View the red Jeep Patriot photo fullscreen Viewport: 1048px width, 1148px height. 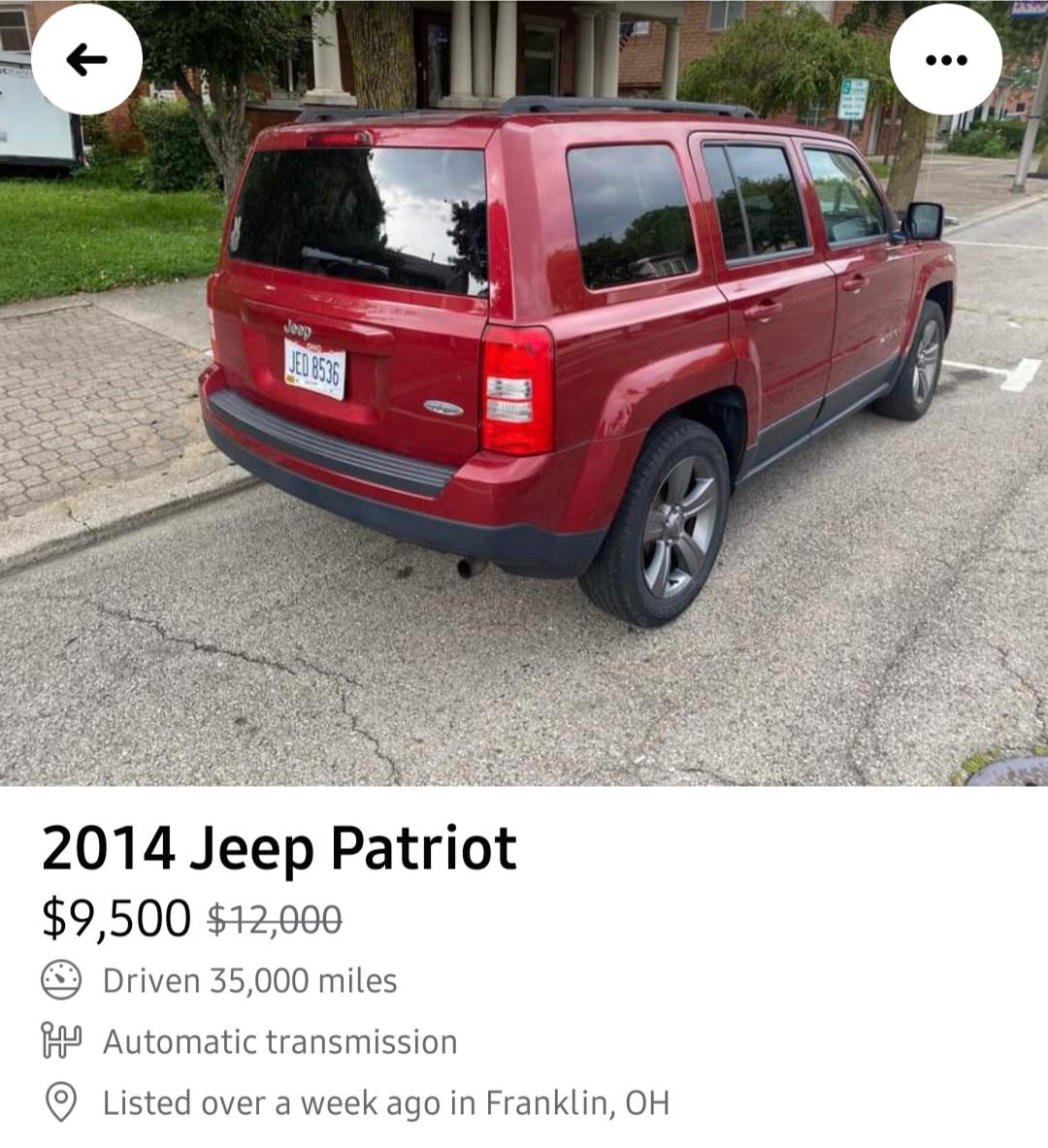[x=524, y=408]
